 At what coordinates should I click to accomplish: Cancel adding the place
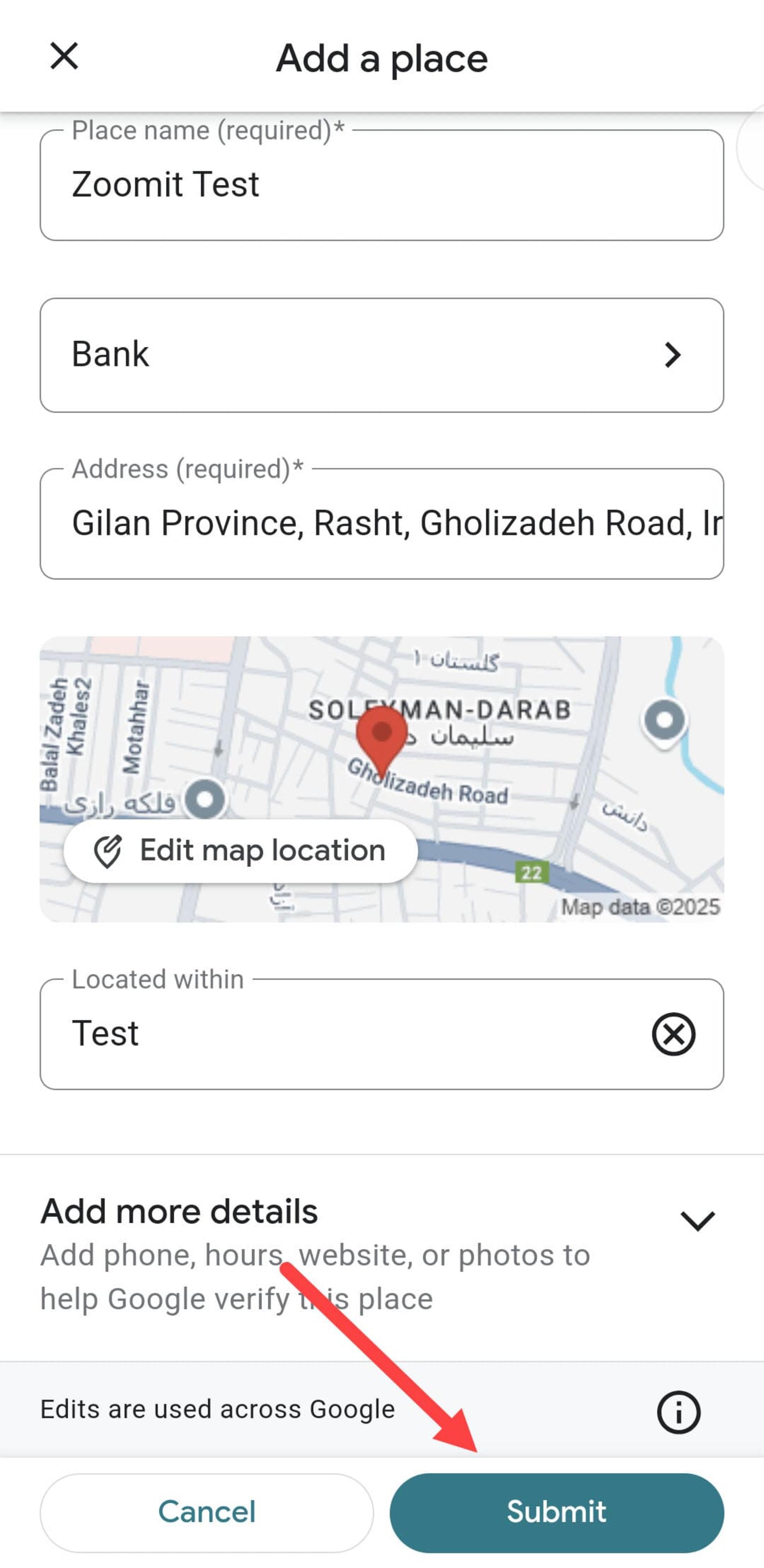(x=207, y=1512)
